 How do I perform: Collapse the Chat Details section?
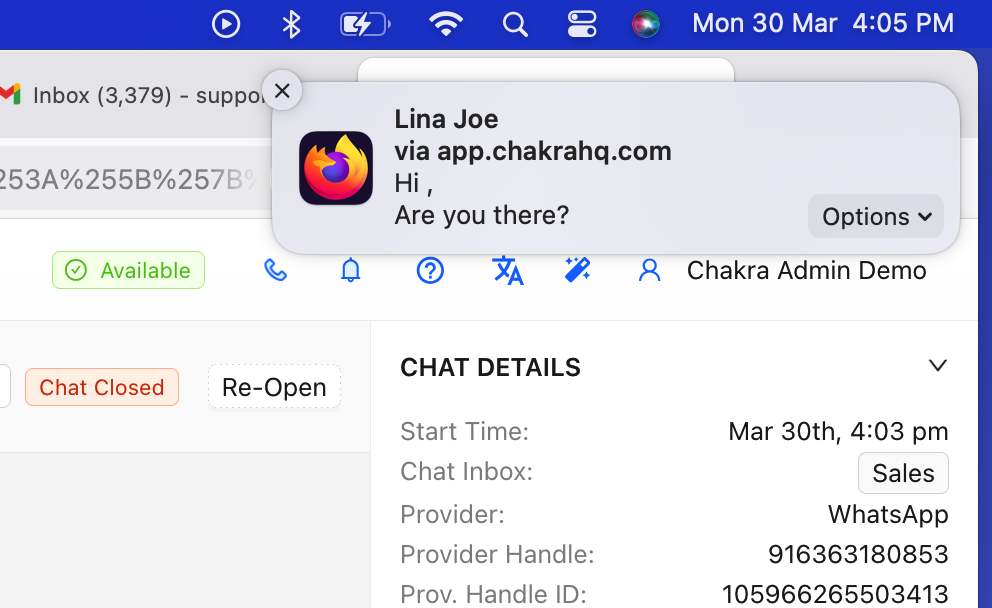pos(937,366)
